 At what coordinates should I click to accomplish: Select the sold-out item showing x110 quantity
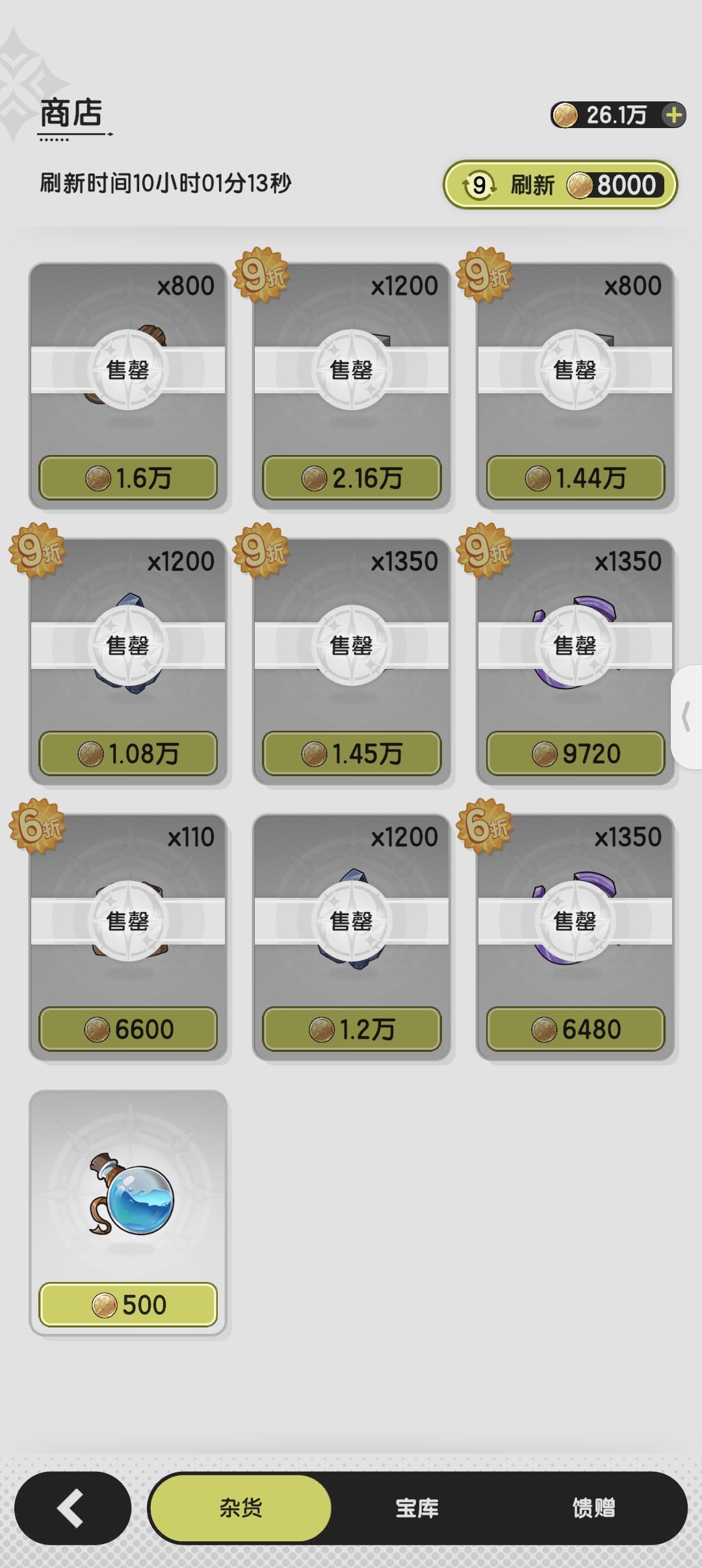point(129,923)
